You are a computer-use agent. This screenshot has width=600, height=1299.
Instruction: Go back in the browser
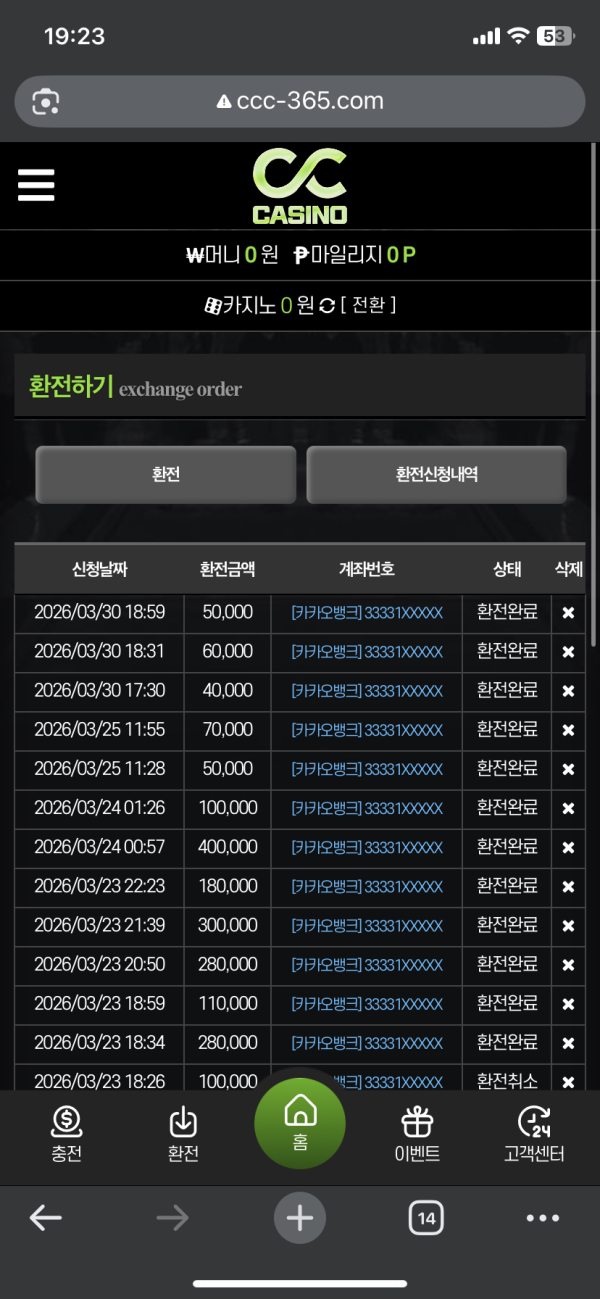click(x=46, y=1217)
